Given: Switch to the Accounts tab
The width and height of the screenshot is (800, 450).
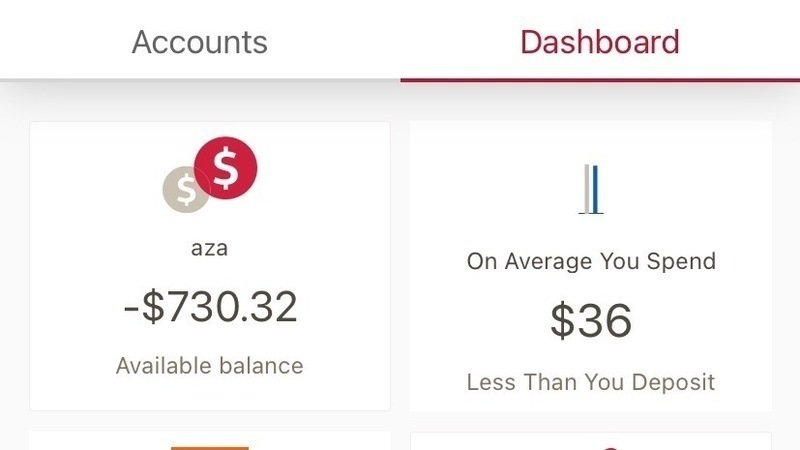Looking at the screenshot, I should 200,42.
